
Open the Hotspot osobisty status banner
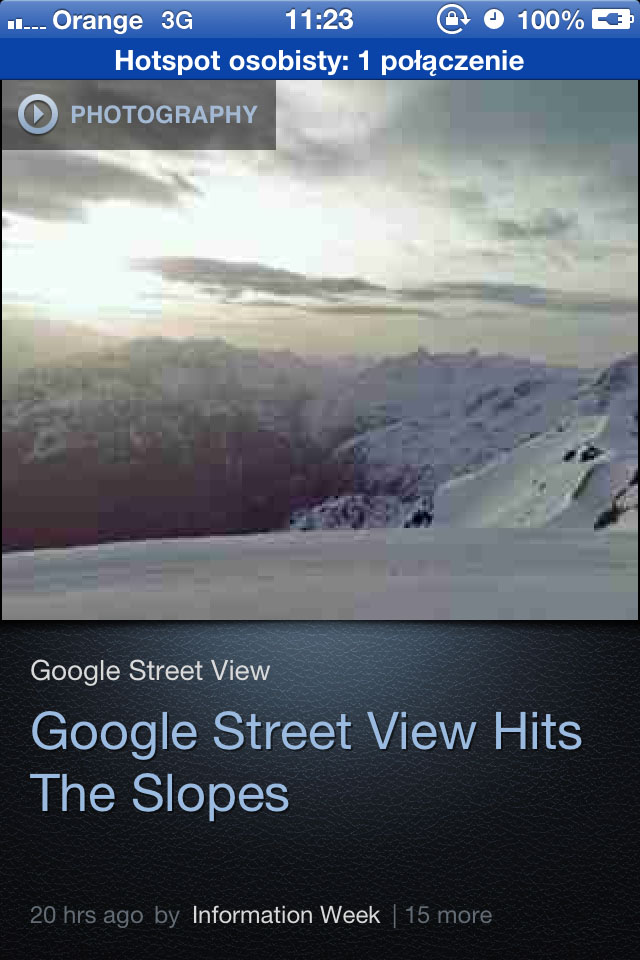320,61
